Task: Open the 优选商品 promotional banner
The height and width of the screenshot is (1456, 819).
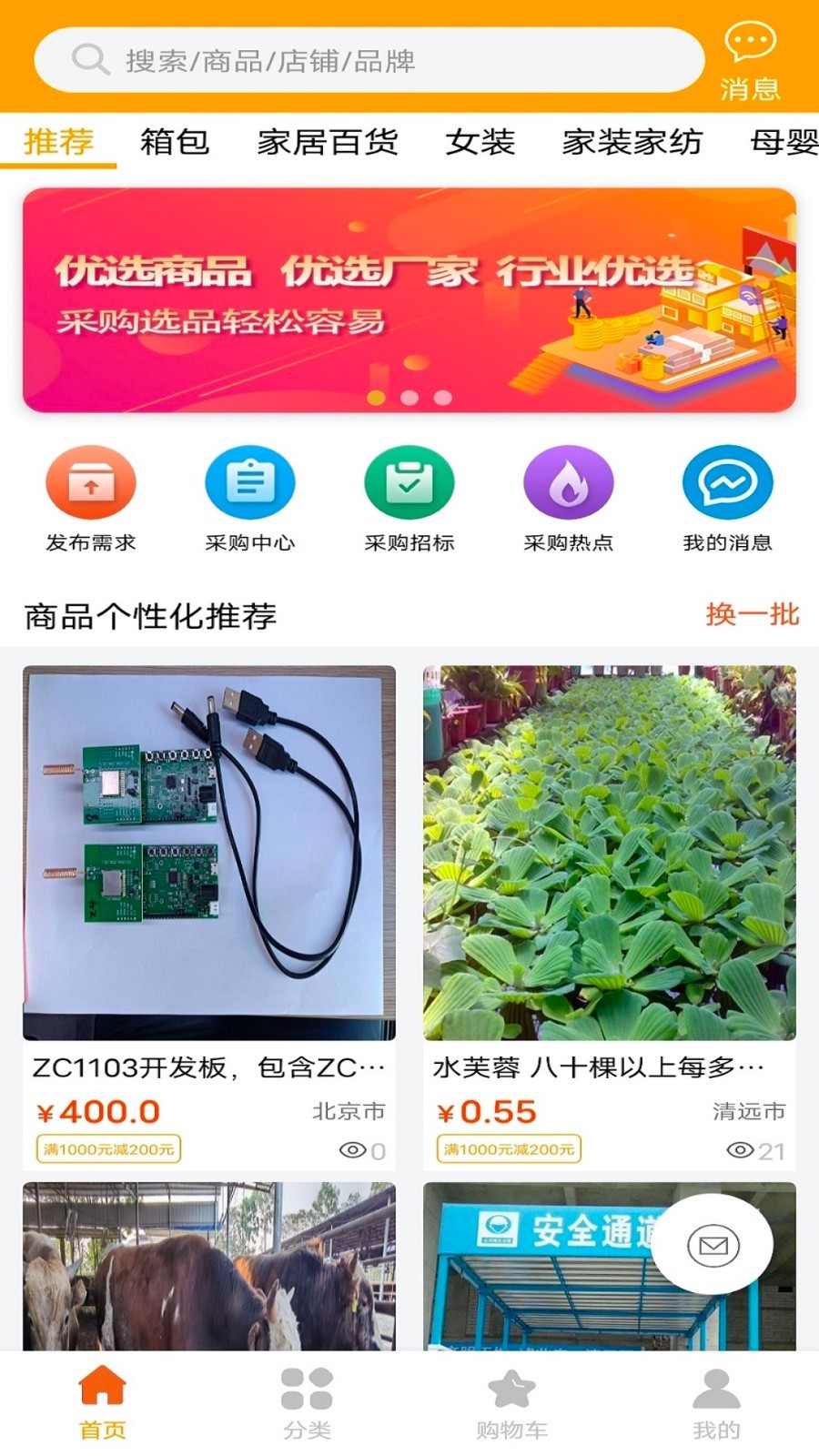Action: (x=409, y=300)
